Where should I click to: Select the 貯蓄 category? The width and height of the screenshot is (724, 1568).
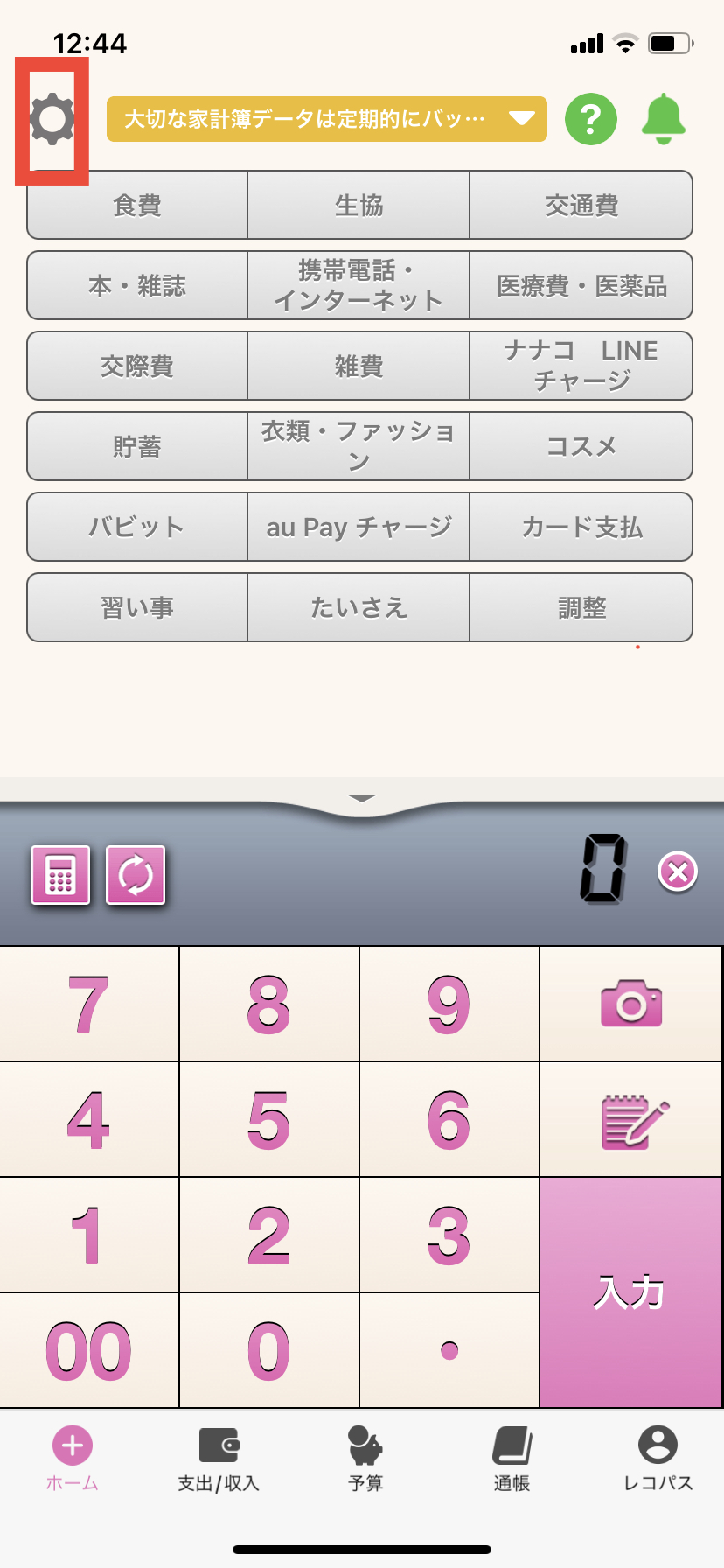137,447
